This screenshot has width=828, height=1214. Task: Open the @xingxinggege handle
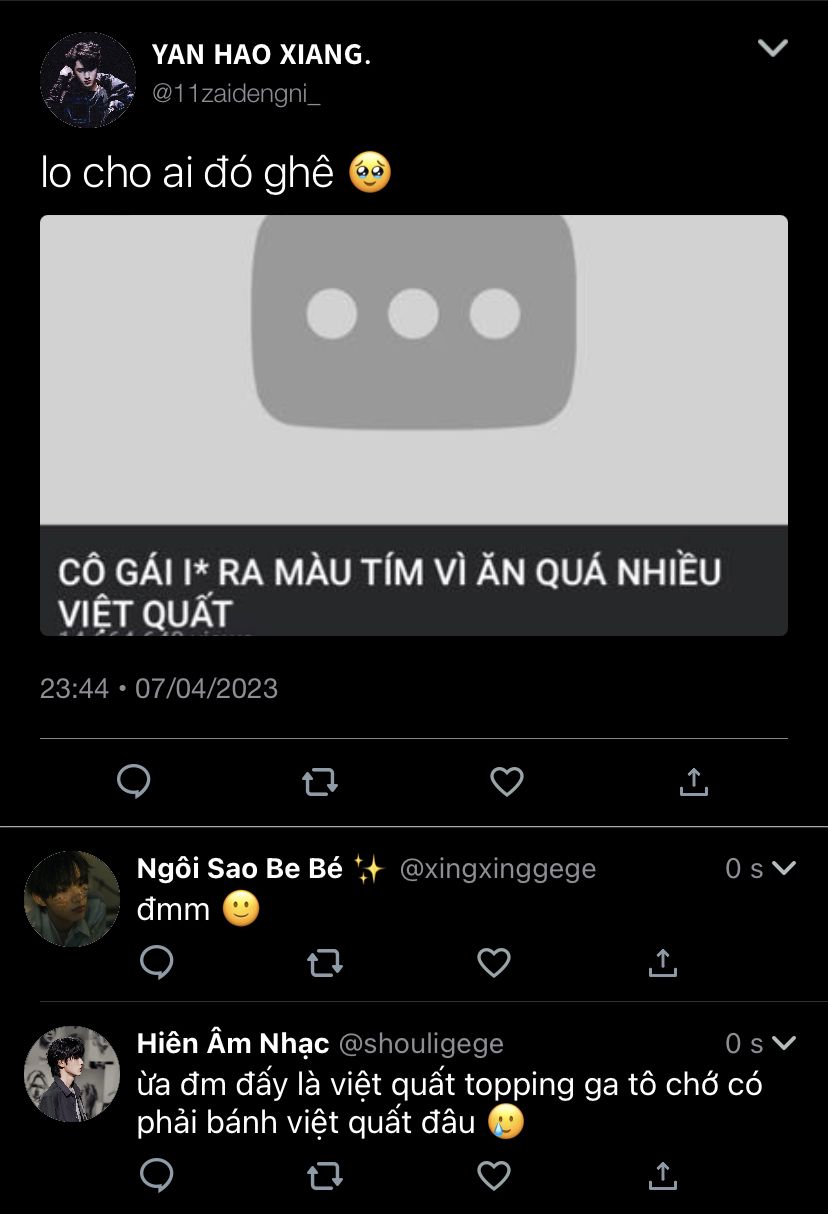pyautogui.click(x=497, y=869)
